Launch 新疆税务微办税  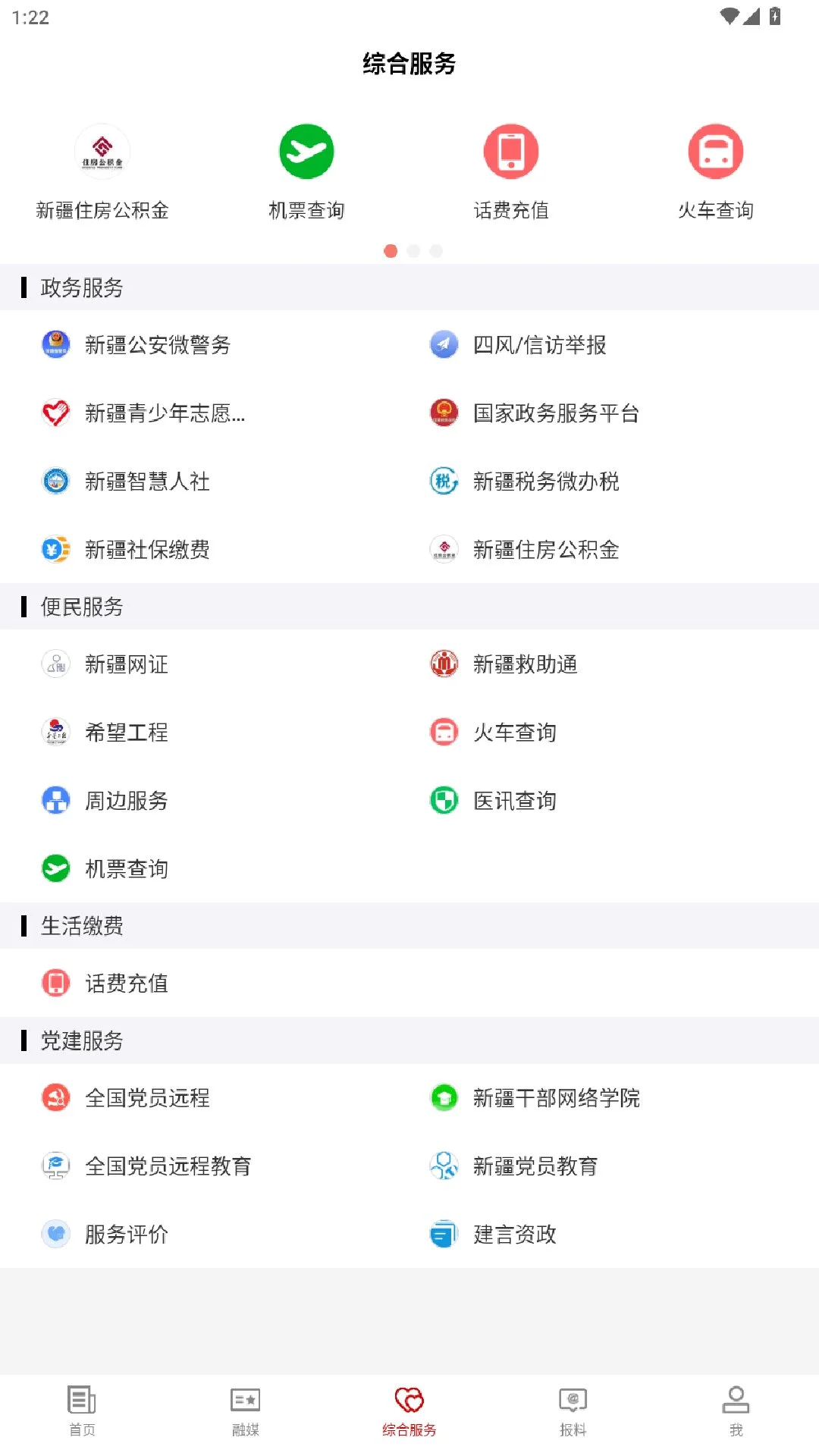(x=545, y=482)
